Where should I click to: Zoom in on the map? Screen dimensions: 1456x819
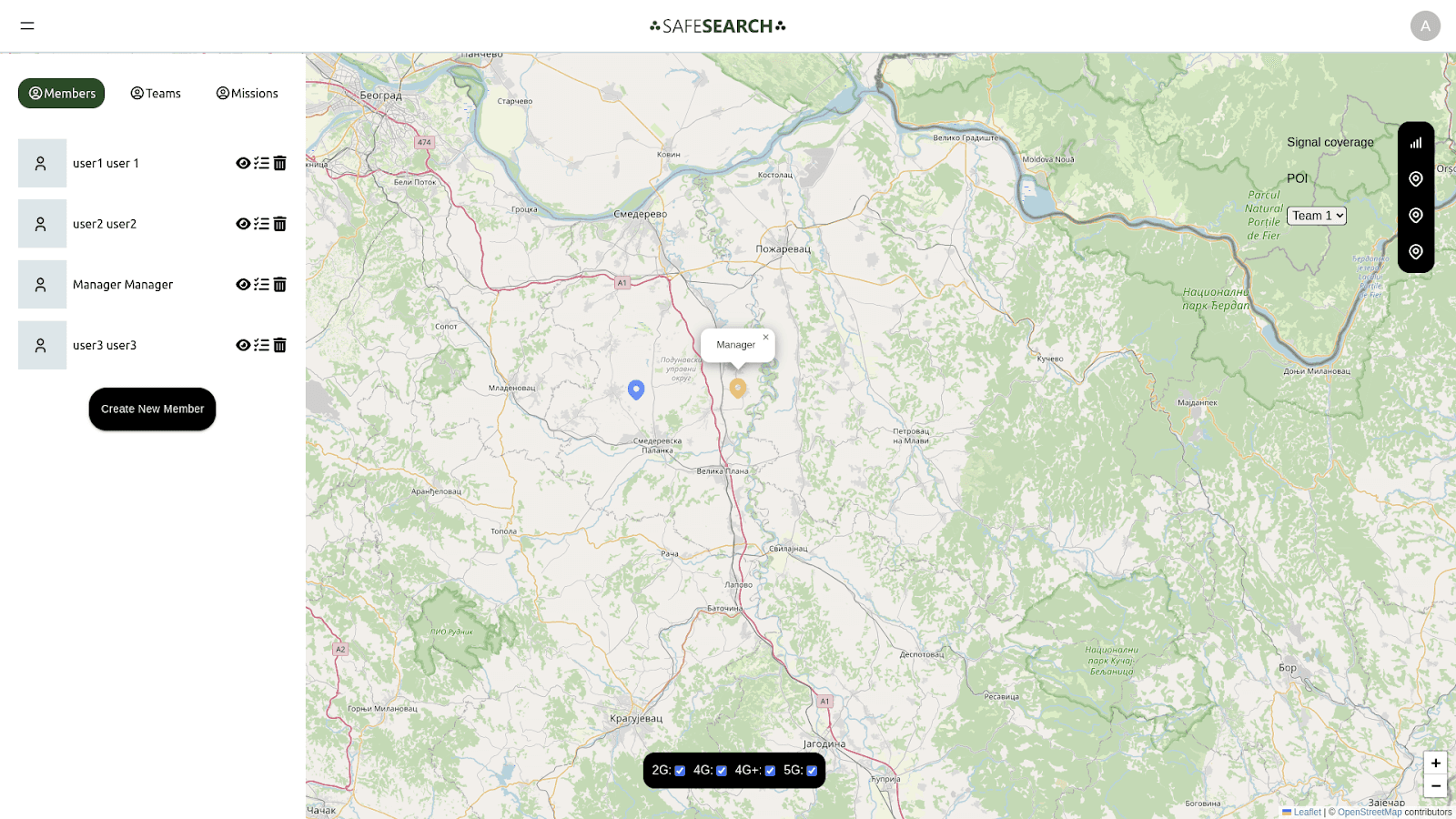pos(1435,763)
